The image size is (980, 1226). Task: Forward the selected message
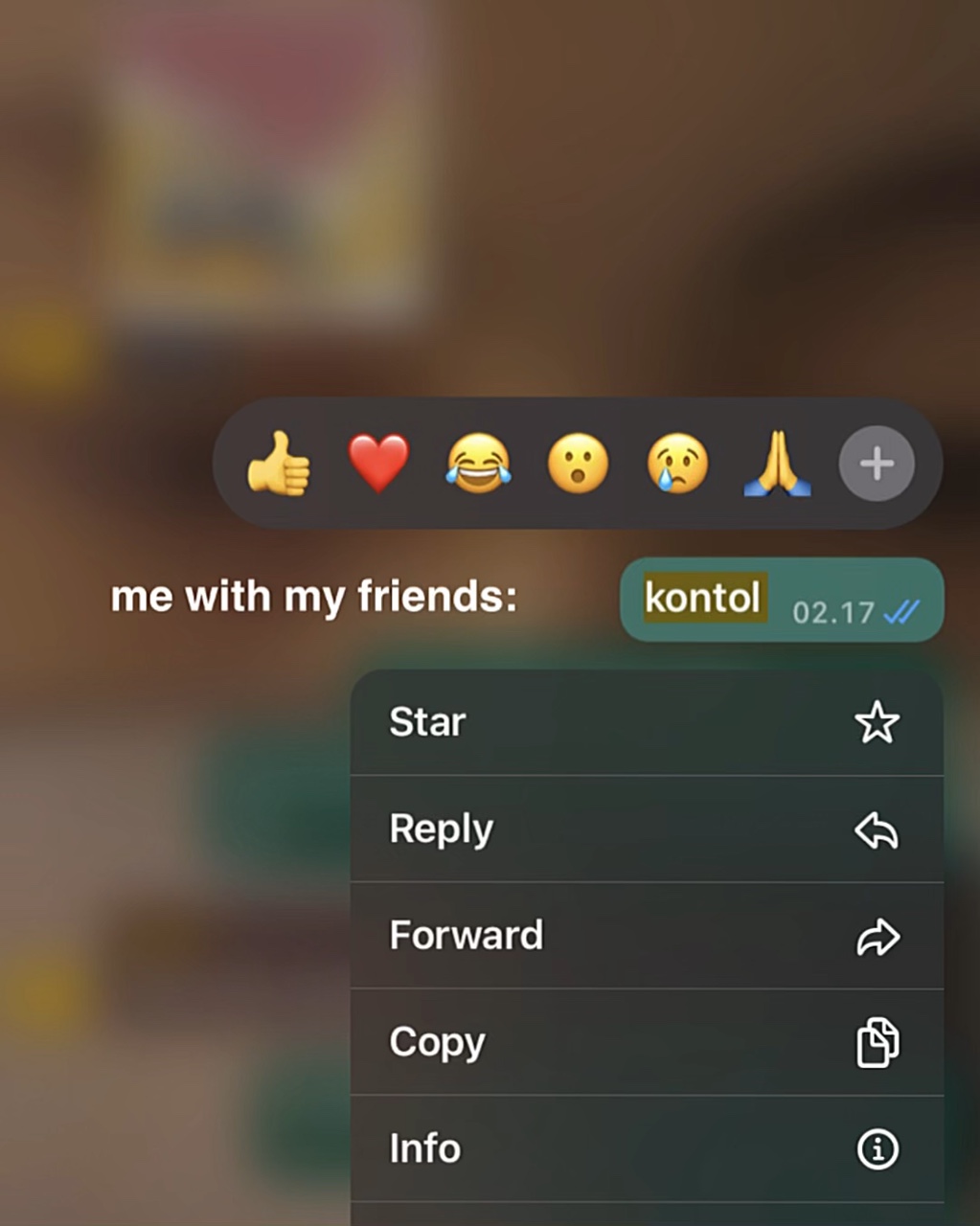(647, 936)
